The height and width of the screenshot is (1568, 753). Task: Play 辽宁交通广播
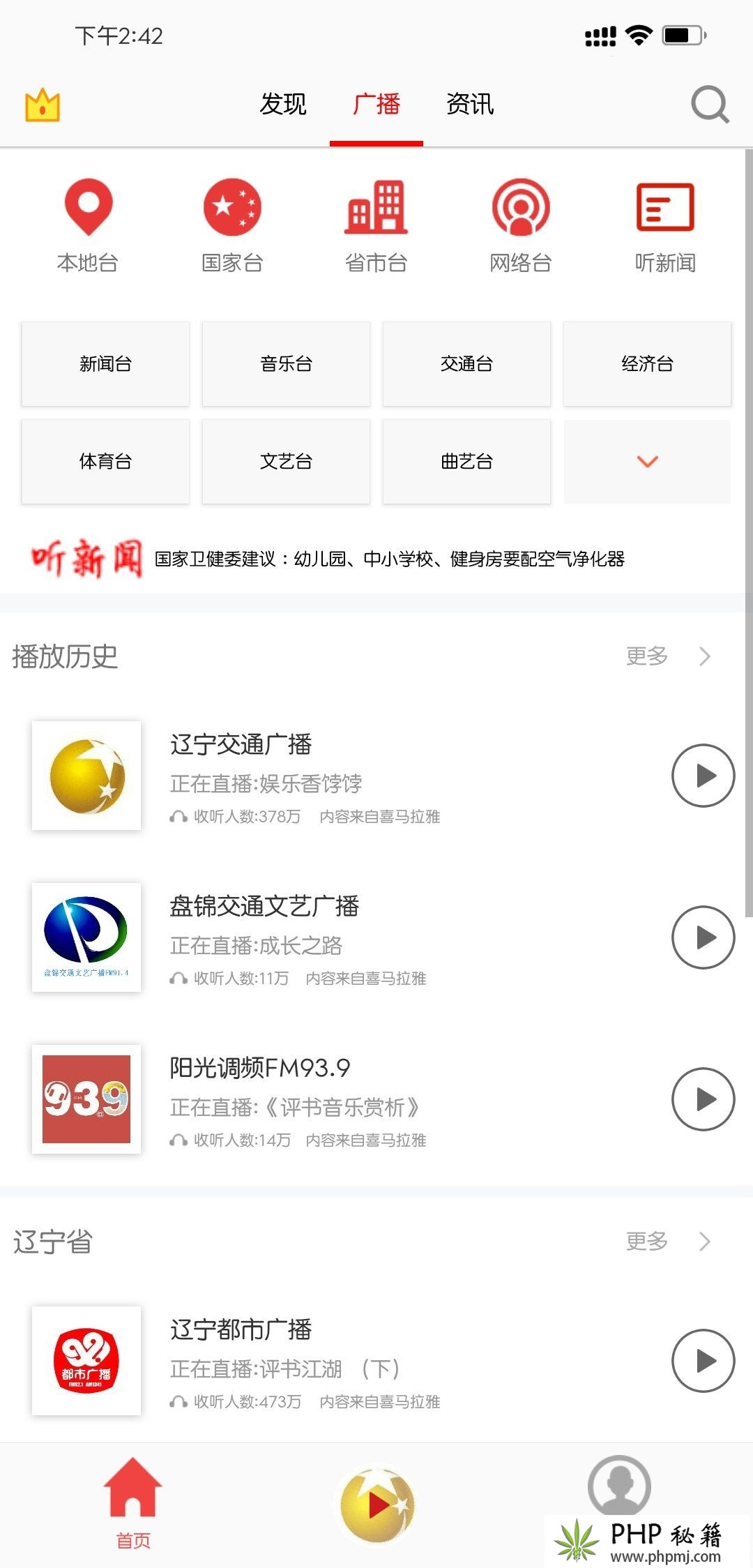[x=703, y=776]
